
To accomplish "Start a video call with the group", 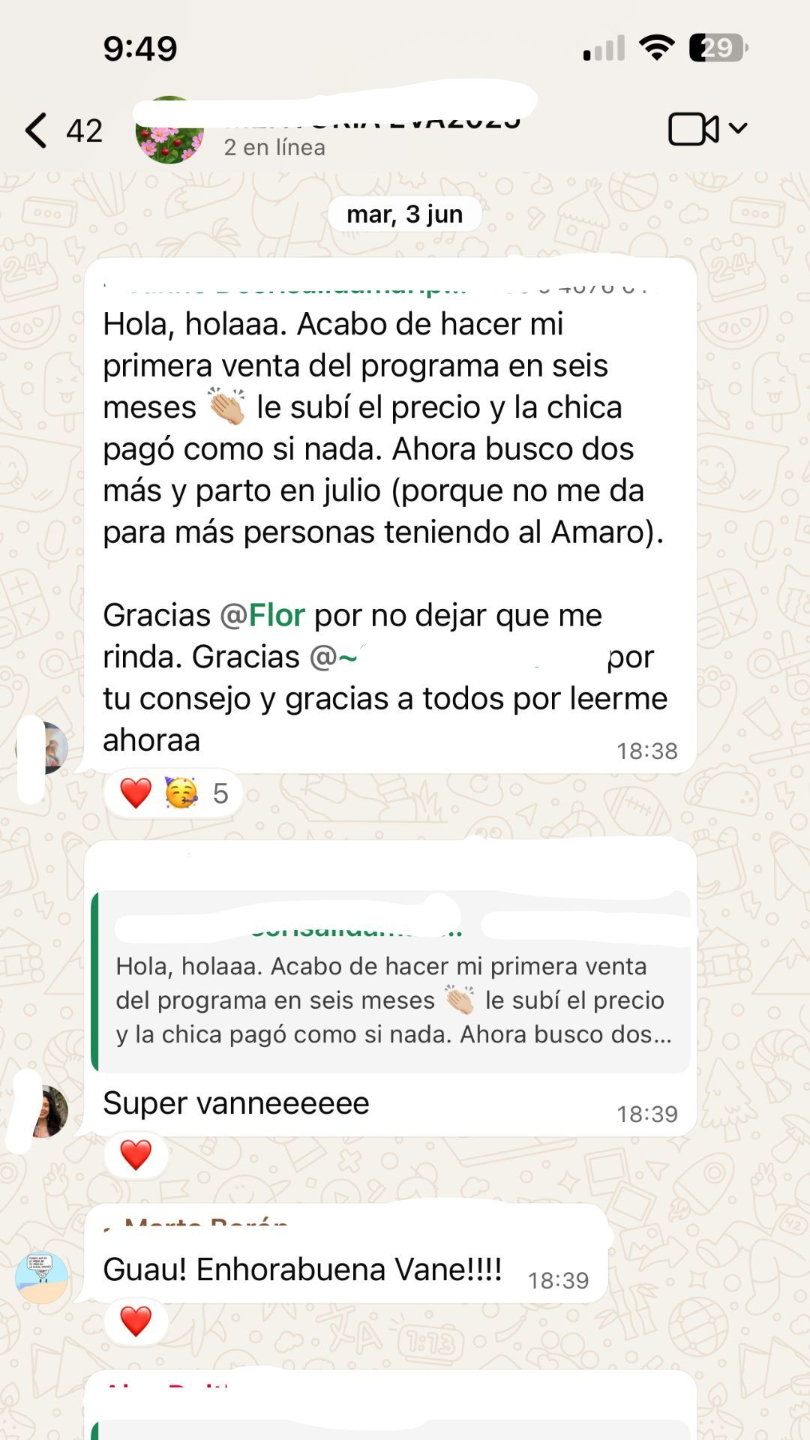I will pyautogui.click(x=693, y=129).
